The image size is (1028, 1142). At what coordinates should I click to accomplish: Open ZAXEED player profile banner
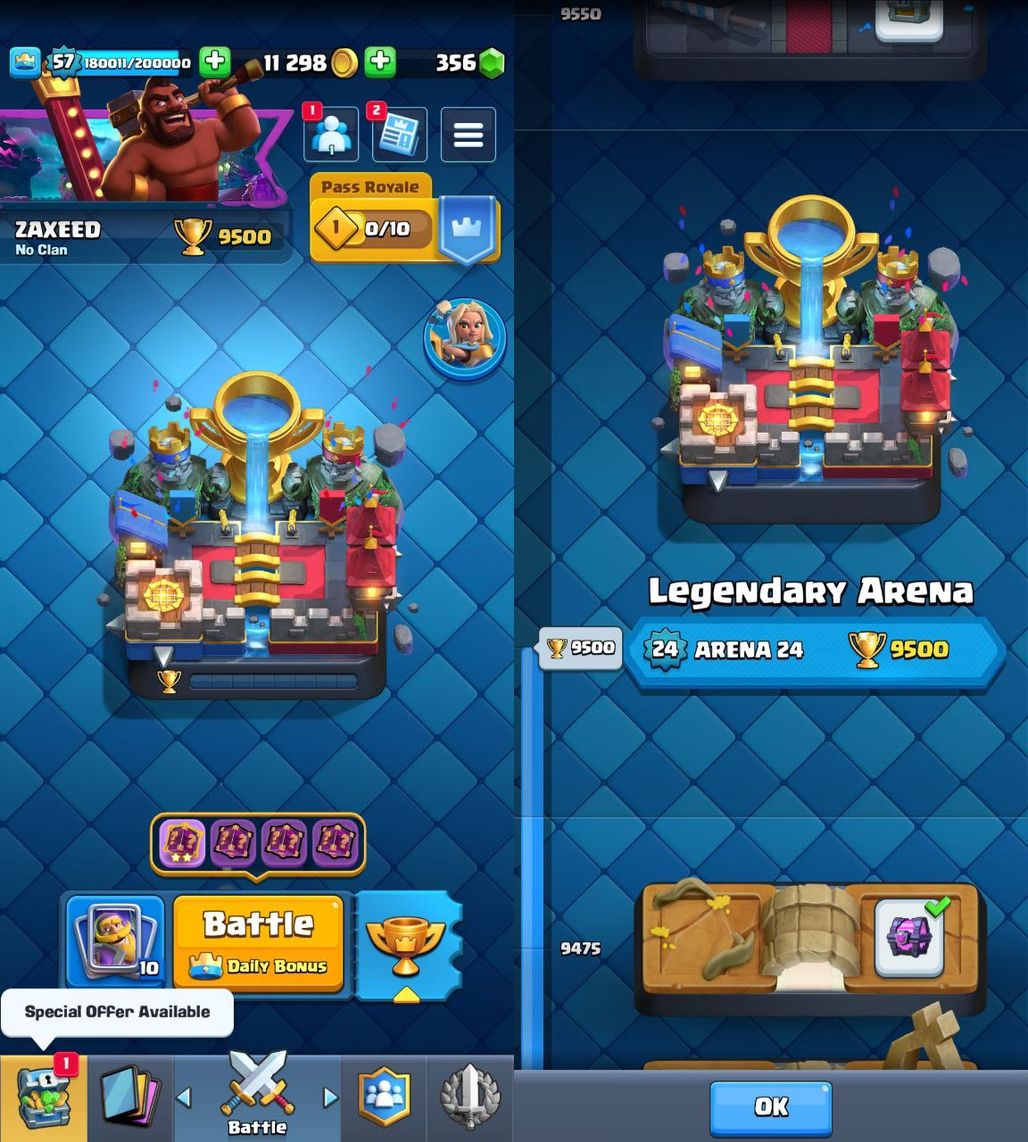(140, 237)
